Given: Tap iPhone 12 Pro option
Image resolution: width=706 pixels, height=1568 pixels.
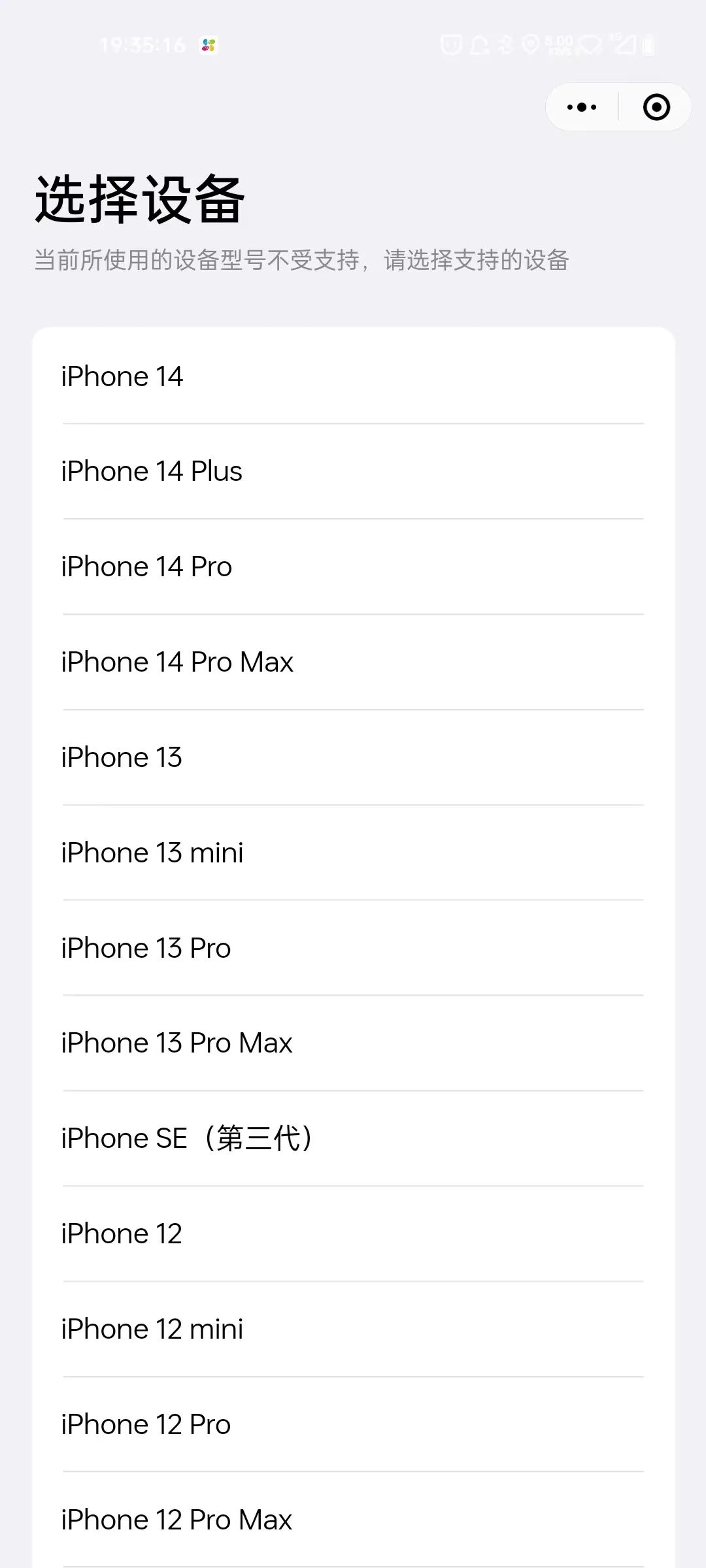Looking at the screenshot, I should pos(353,1424).
